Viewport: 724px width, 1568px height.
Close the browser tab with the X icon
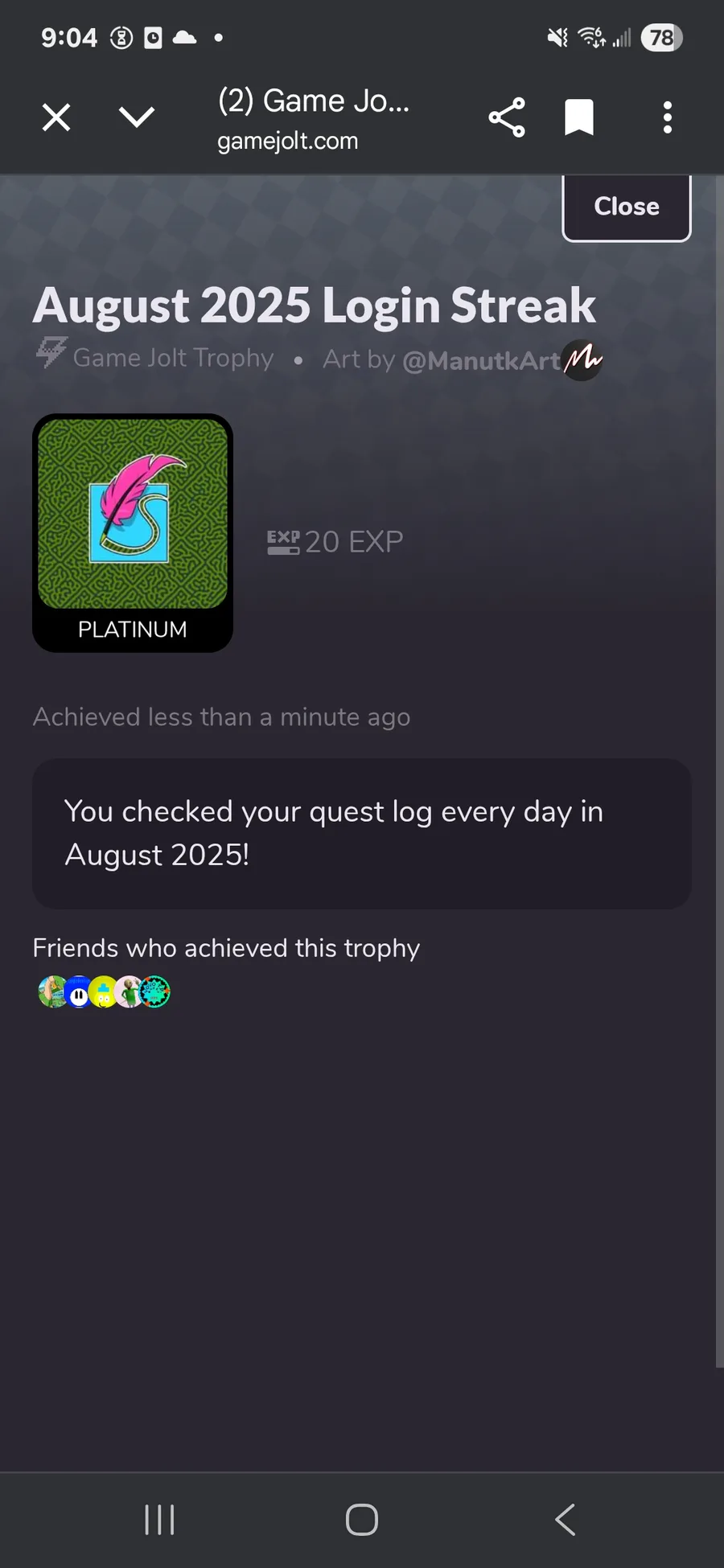[x=56, y=117]
